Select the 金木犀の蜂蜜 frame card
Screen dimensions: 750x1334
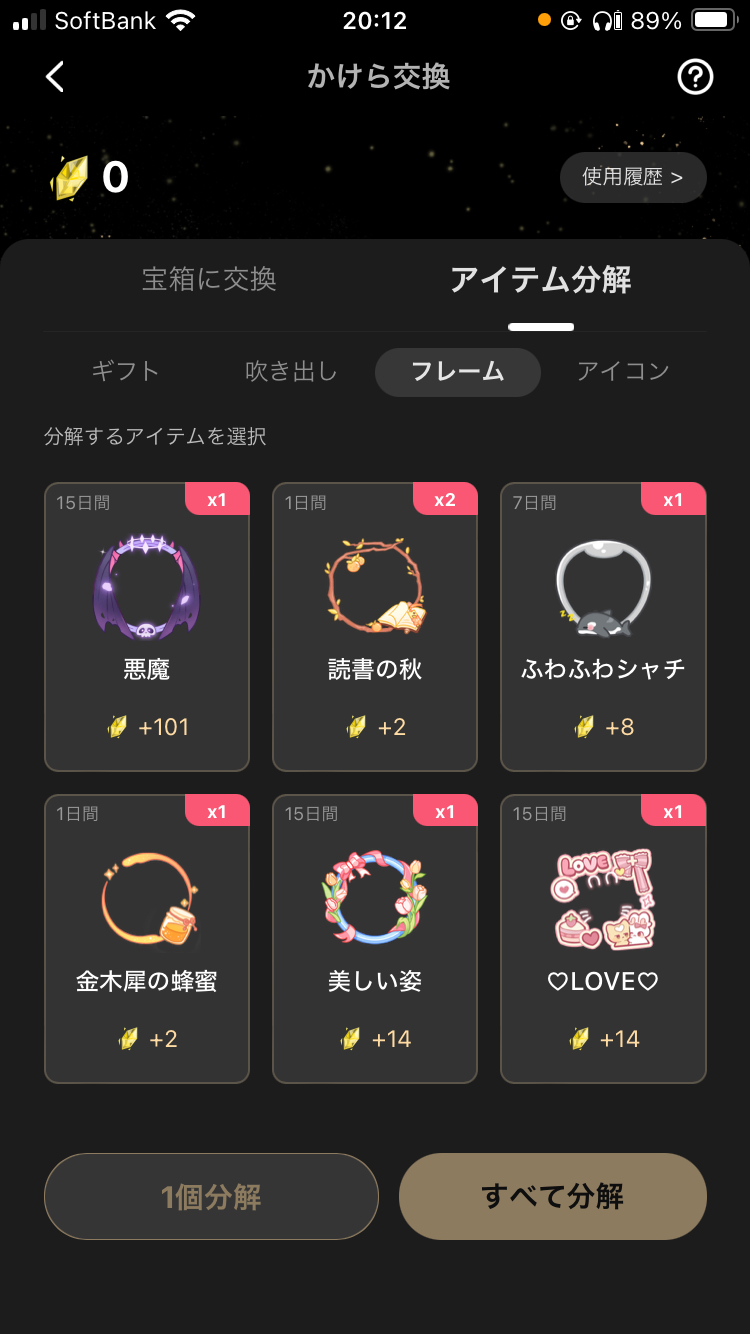[147, 939]
